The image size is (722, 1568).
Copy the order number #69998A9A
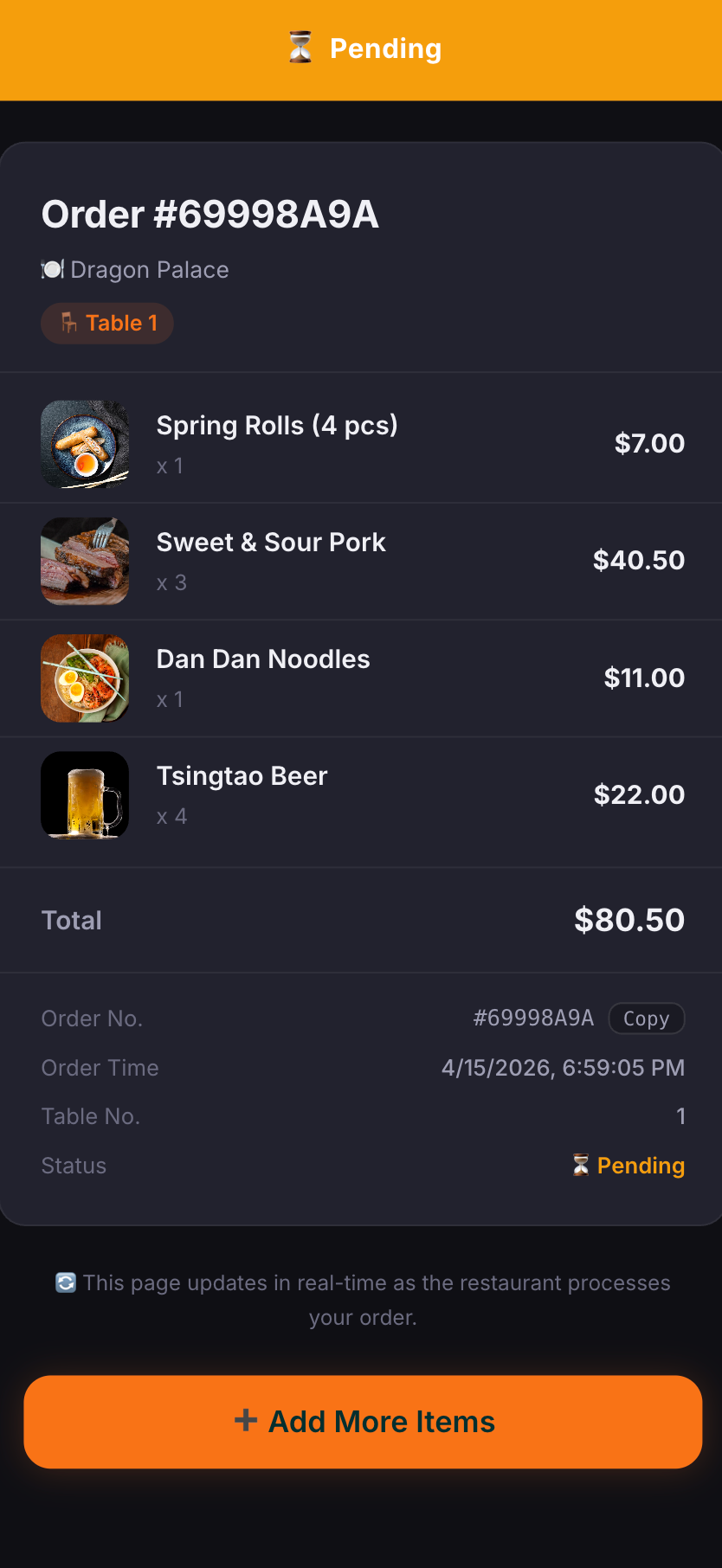(647, 1019)
